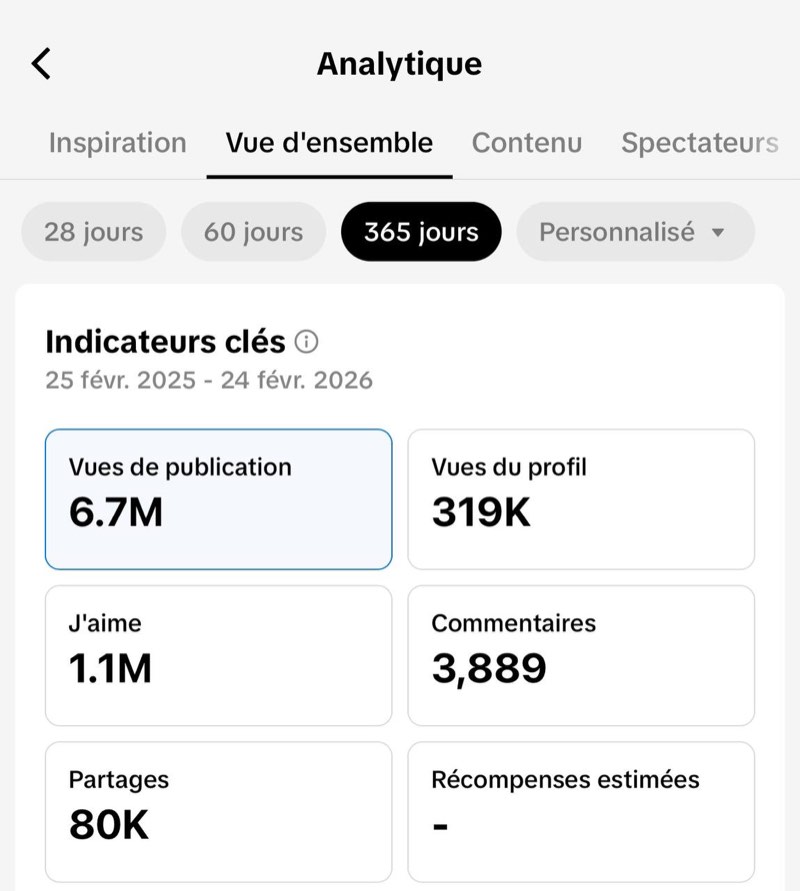This screenshot has width=800, height=891.
Task: Open the J'aime metric card
Action: pyautogui.click(x=218, y=653)
